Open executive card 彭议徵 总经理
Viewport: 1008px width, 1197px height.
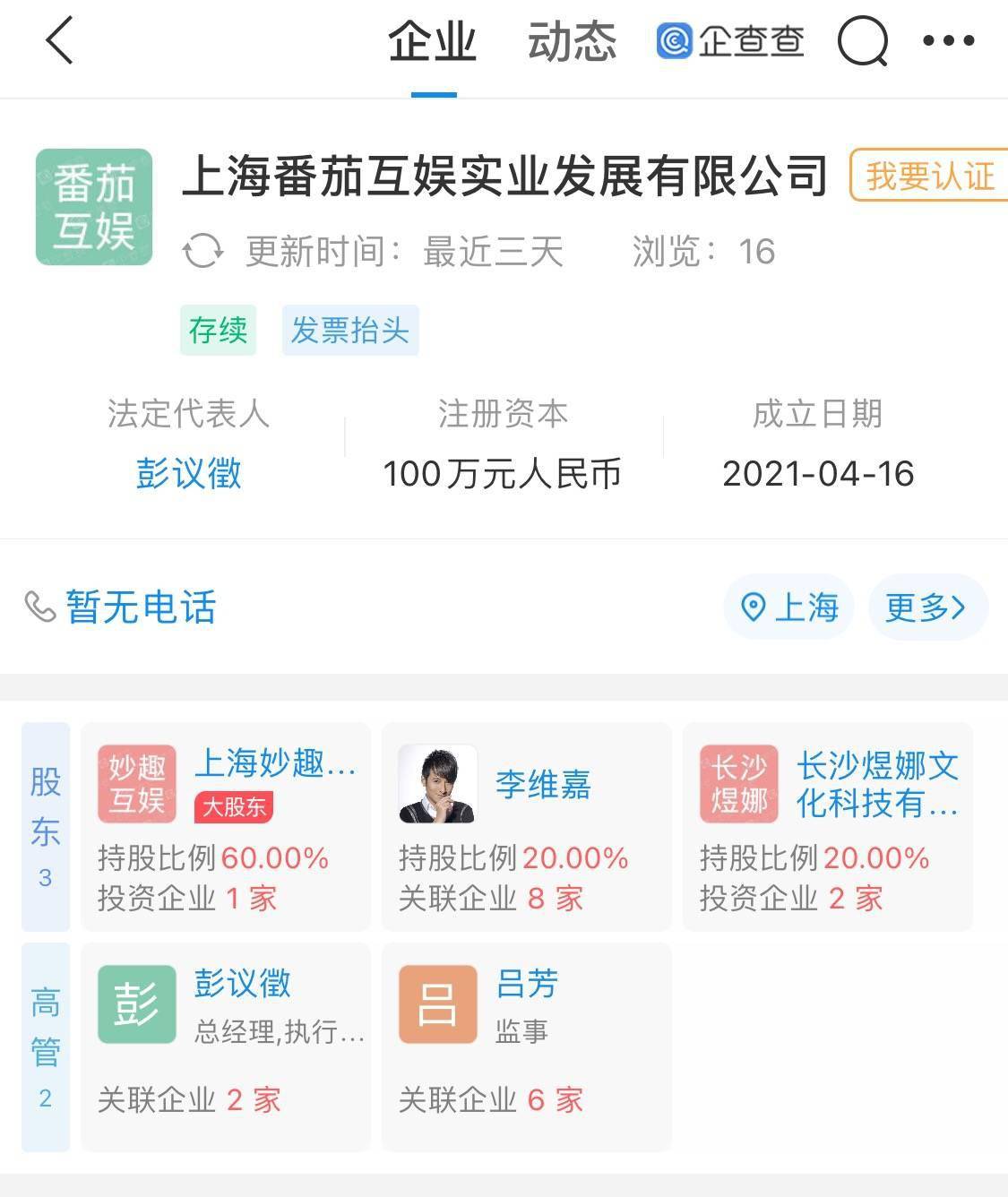[226, 1046]
